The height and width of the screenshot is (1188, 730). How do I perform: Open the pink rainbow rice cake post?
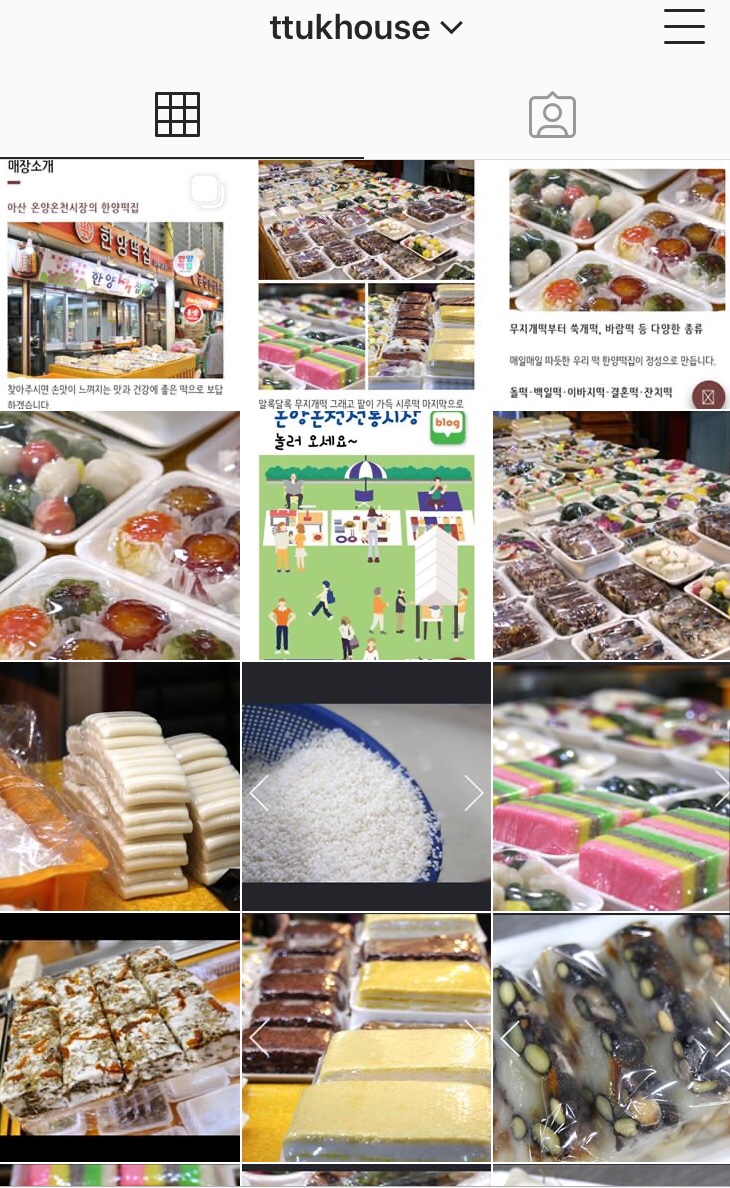612,786
